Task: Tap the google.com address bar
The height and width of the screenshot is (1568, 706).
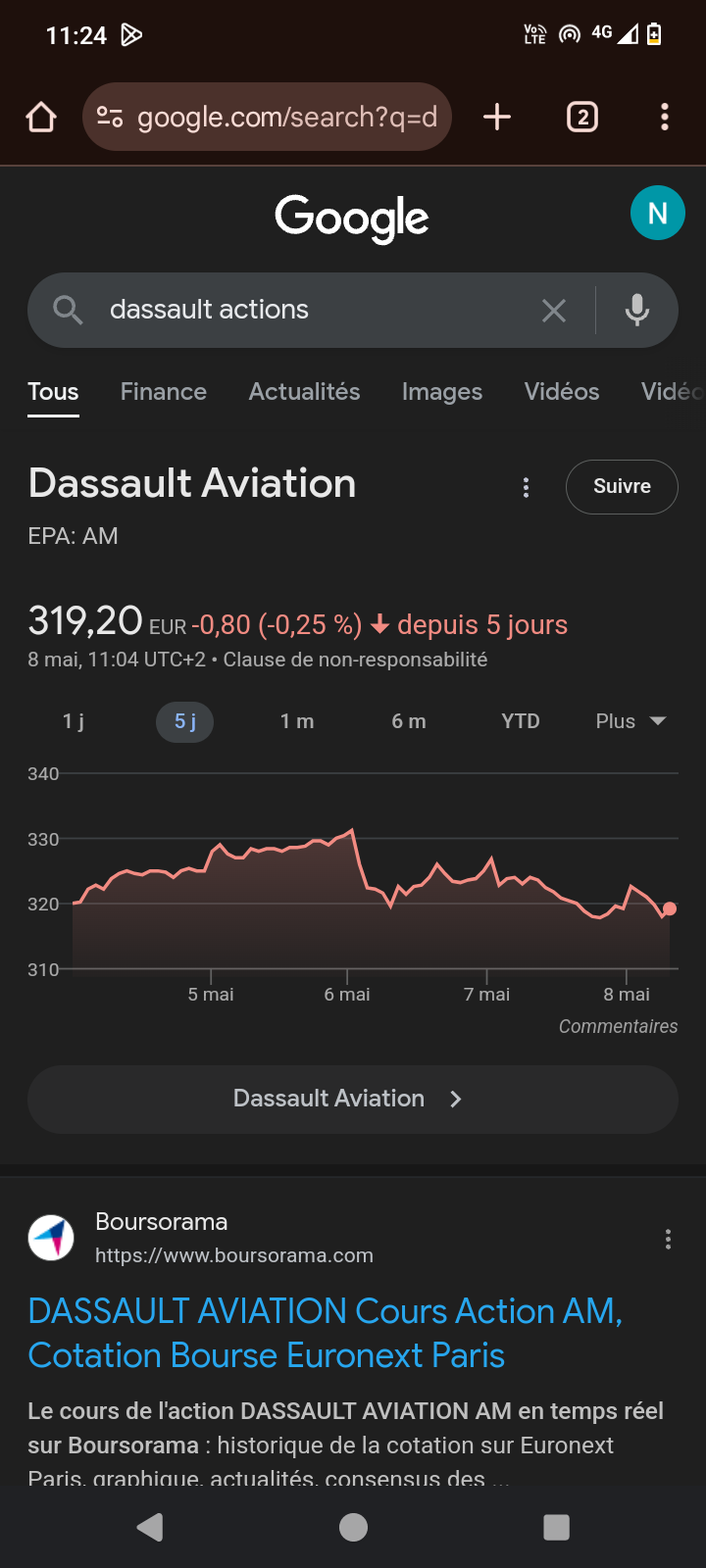Action: (267, 118)
